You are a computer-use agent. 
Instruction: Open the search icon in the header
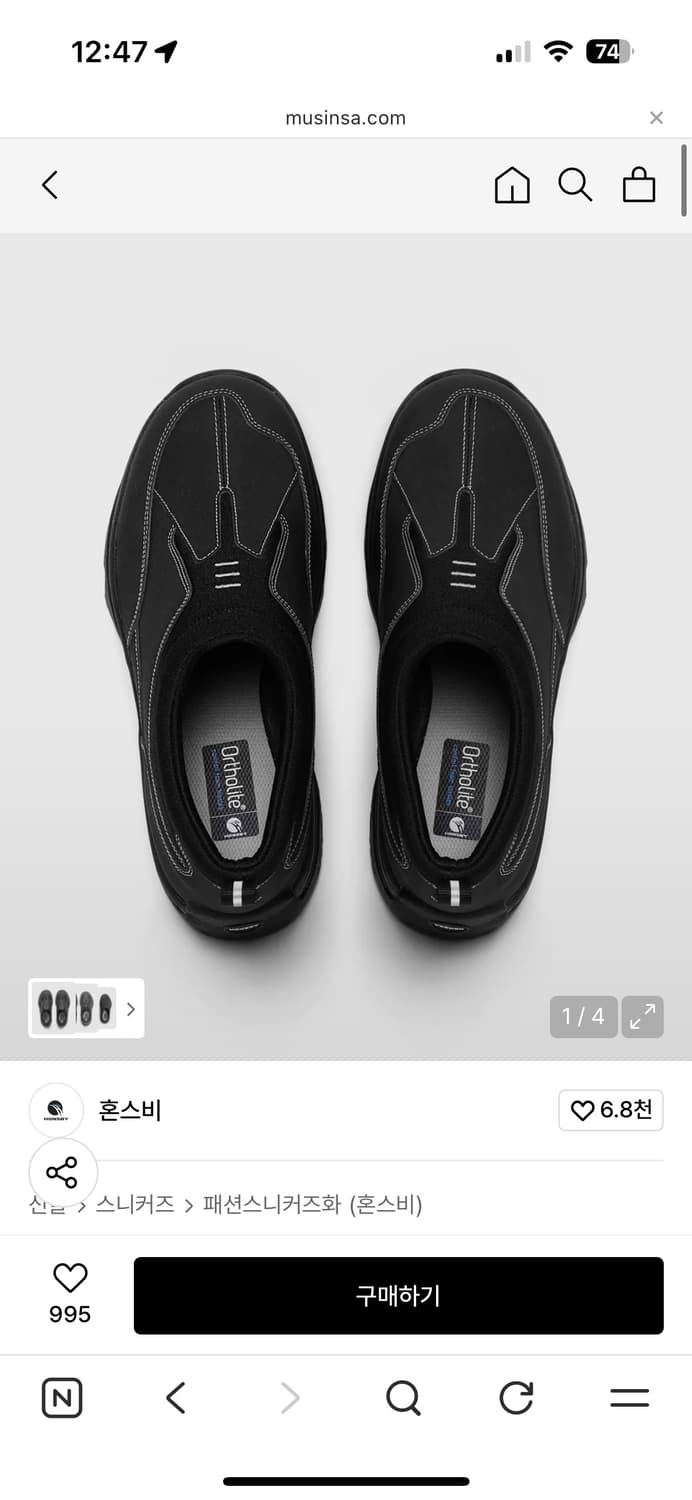pyautogui.click(x=575, y=185)
